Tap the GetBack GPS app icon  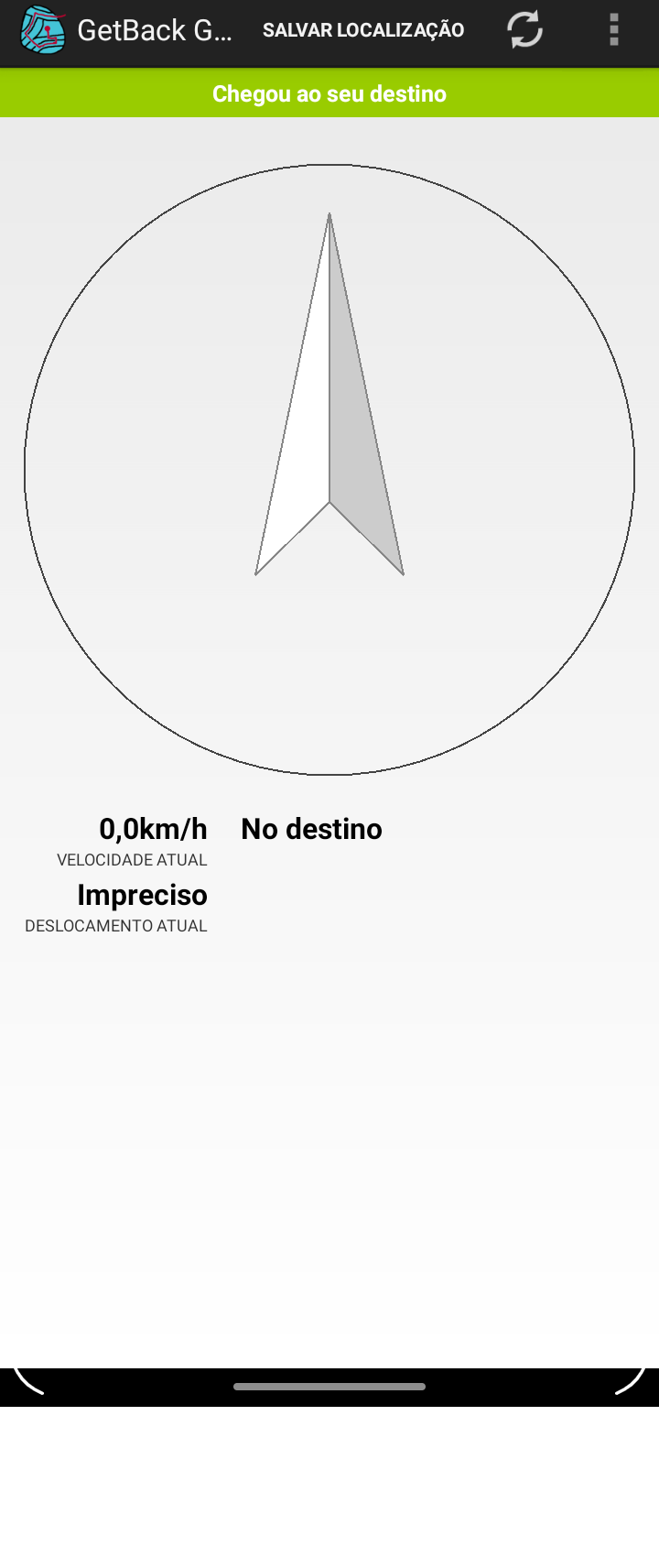(x=42, y=30)
